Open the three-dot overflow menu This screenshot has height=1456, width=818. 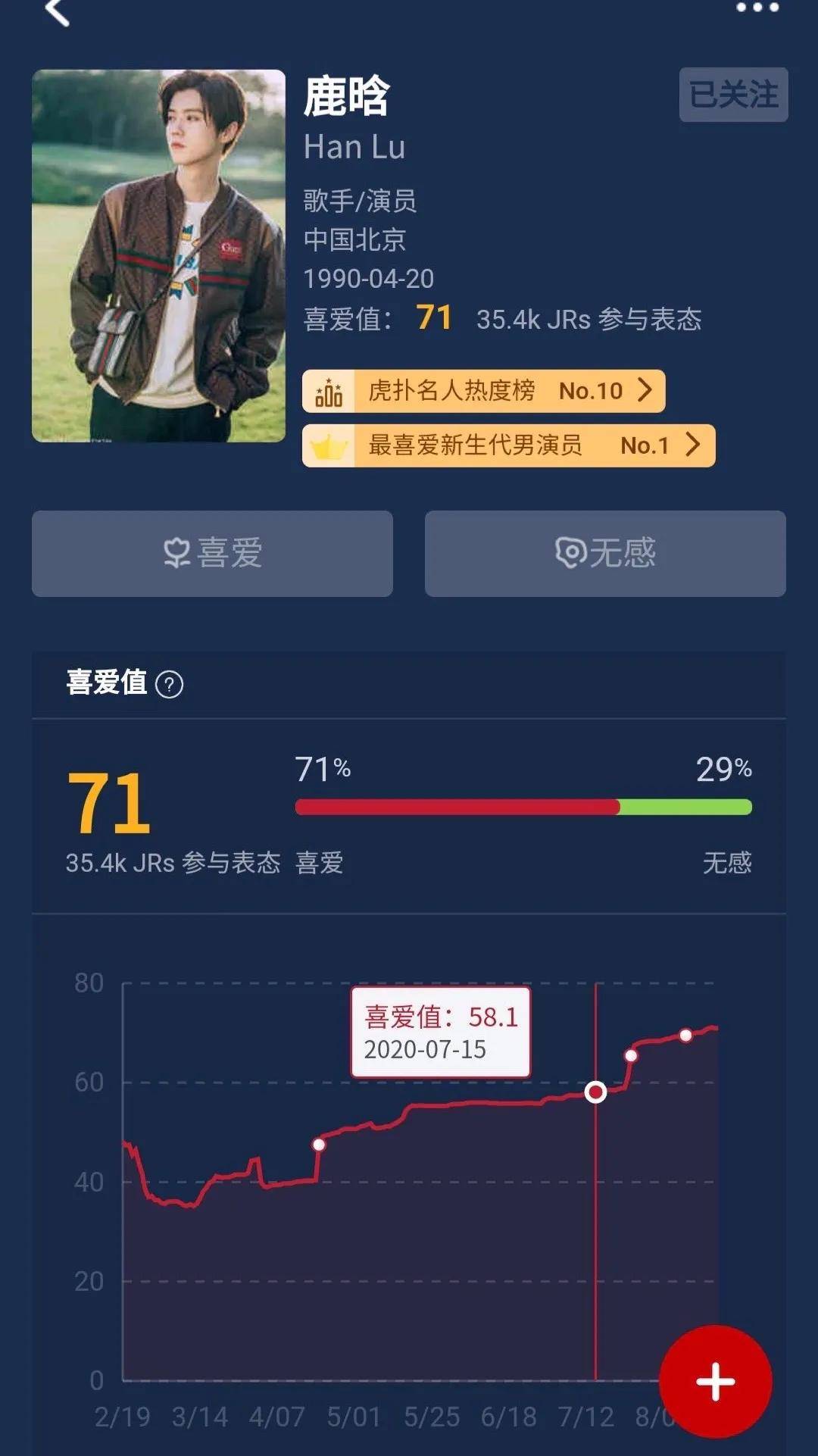757,8
